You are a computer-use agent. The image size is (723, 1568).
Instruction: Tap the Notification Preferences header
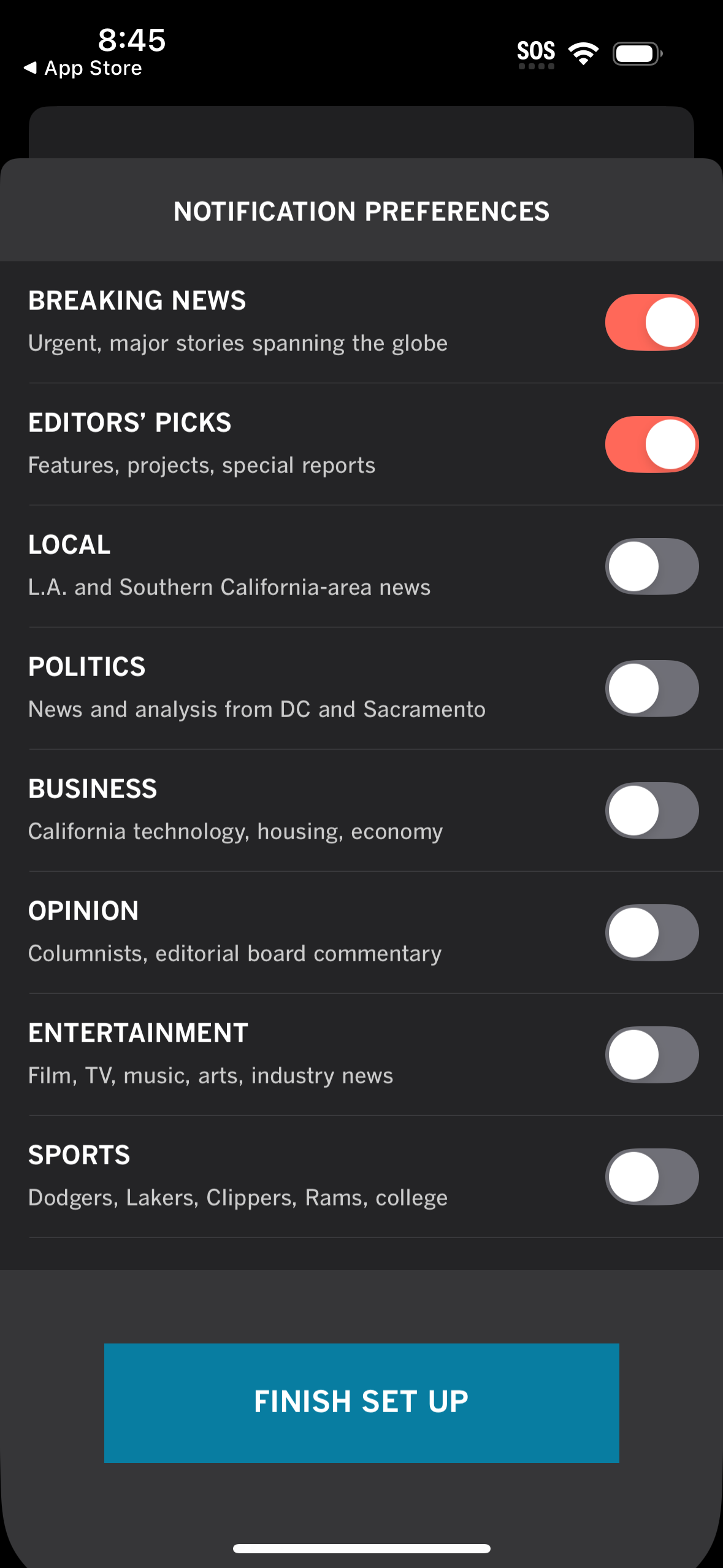click(361, 211)
